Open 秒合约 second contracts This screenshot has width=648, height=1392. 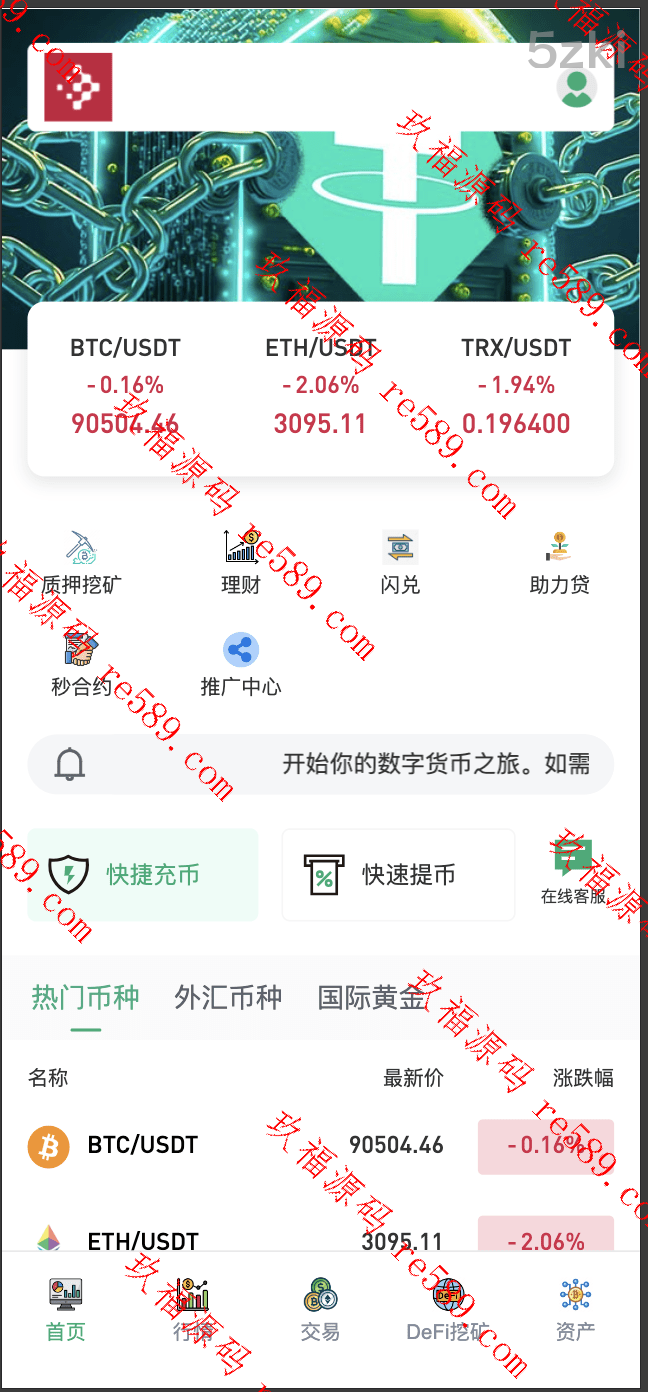(81, 665)
